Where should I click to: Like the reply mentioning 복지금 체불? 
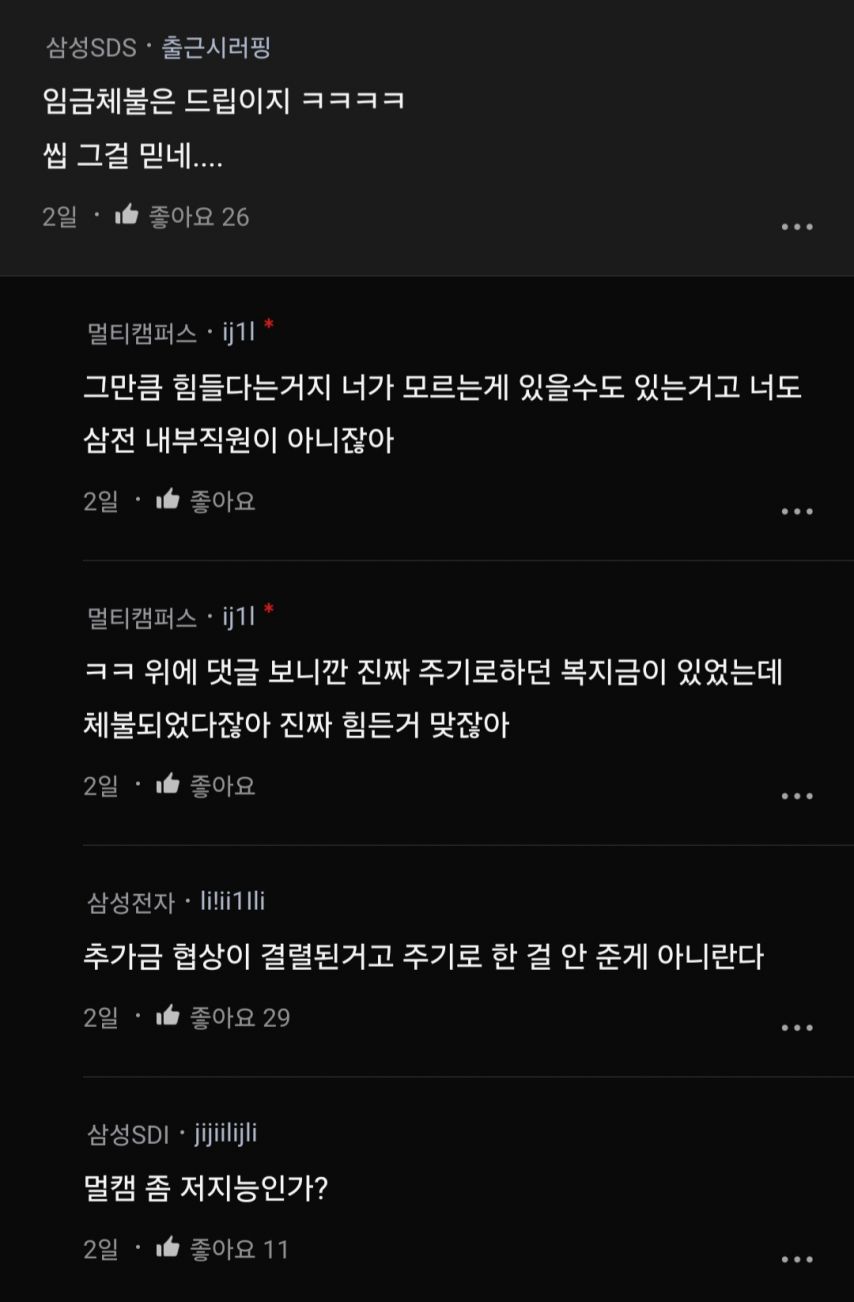(x=168, y=785)
